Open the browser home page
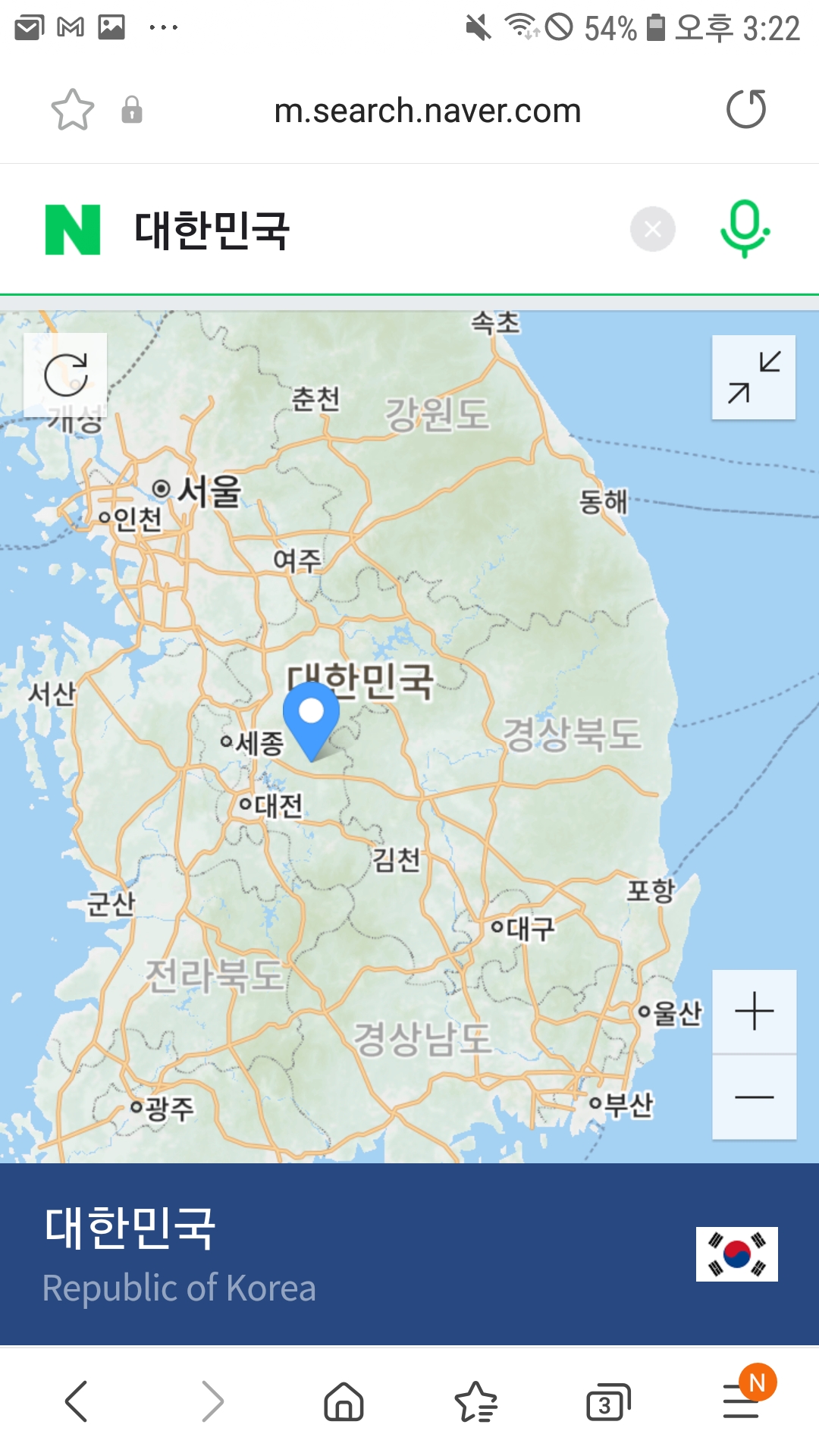The image size is (819, 1456). [344, 1401]
